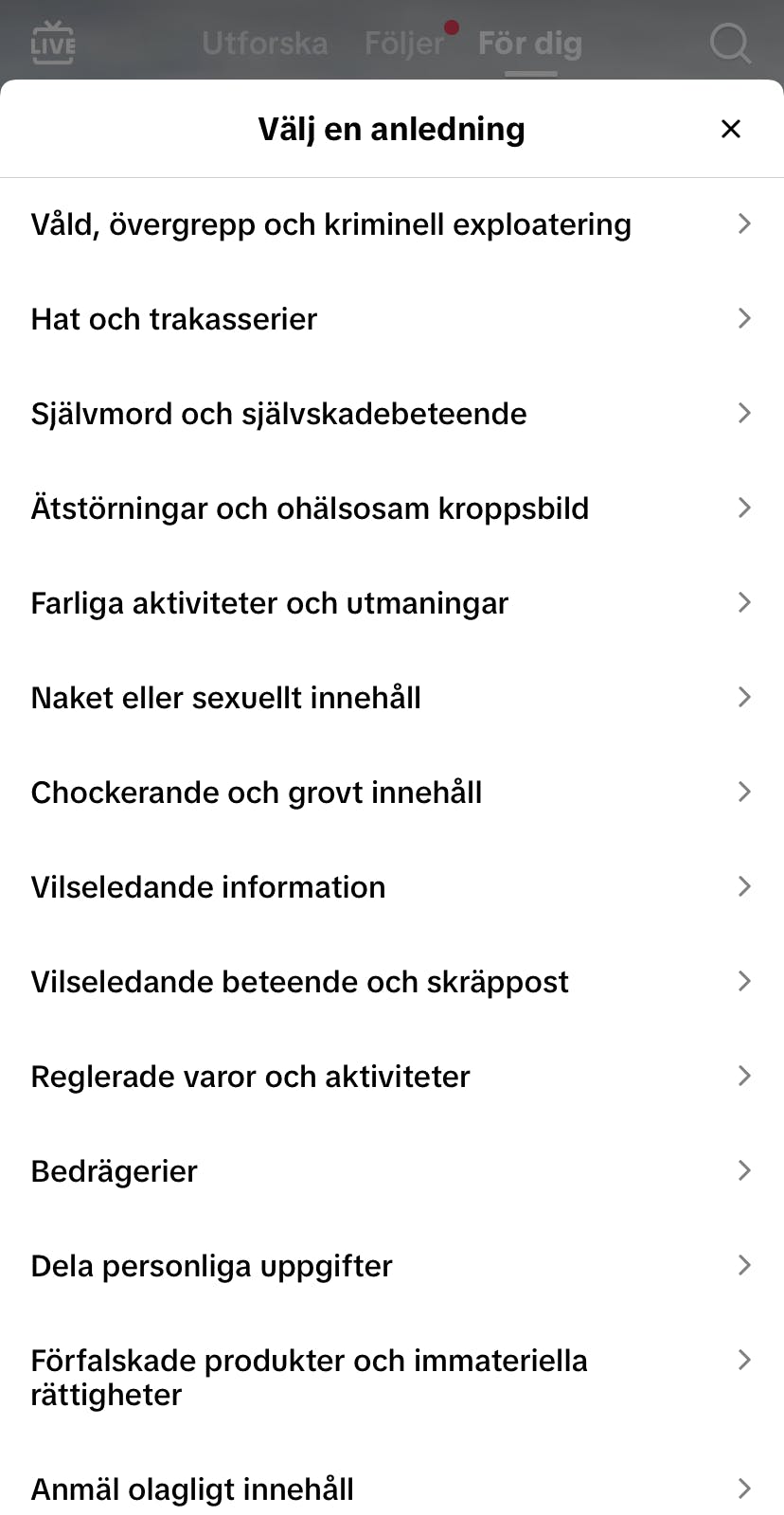Click the search icon
Viewport: 784px width, 1515px height.
point(729,43)
